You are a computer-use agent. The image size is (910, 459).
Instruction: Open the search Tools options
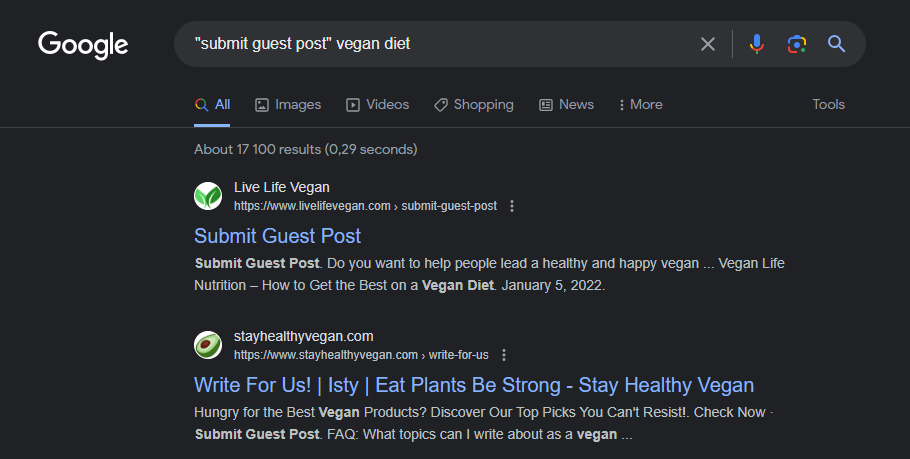coord(828,104)
